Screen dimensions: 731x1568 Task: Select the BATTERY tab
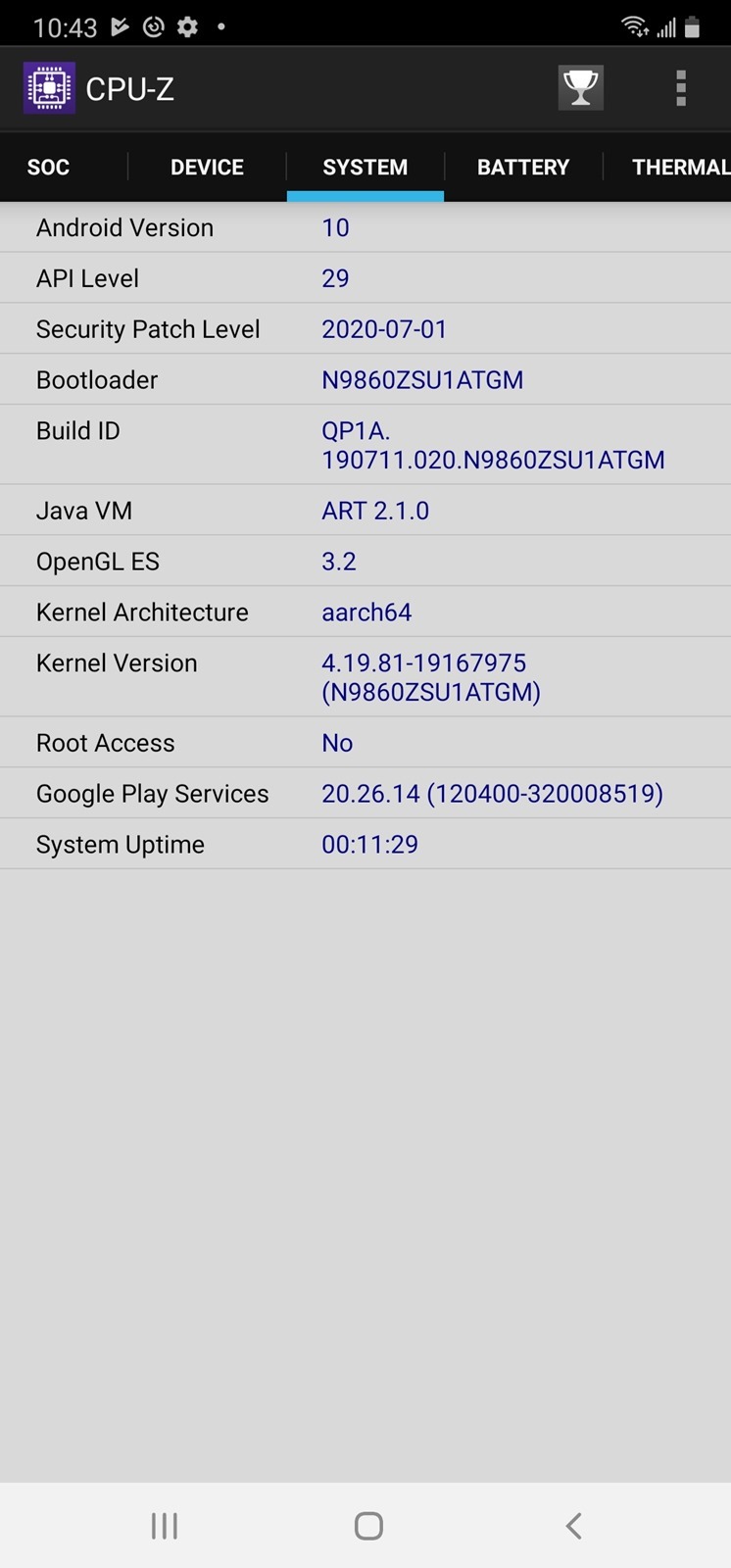[x=522, y=167]
